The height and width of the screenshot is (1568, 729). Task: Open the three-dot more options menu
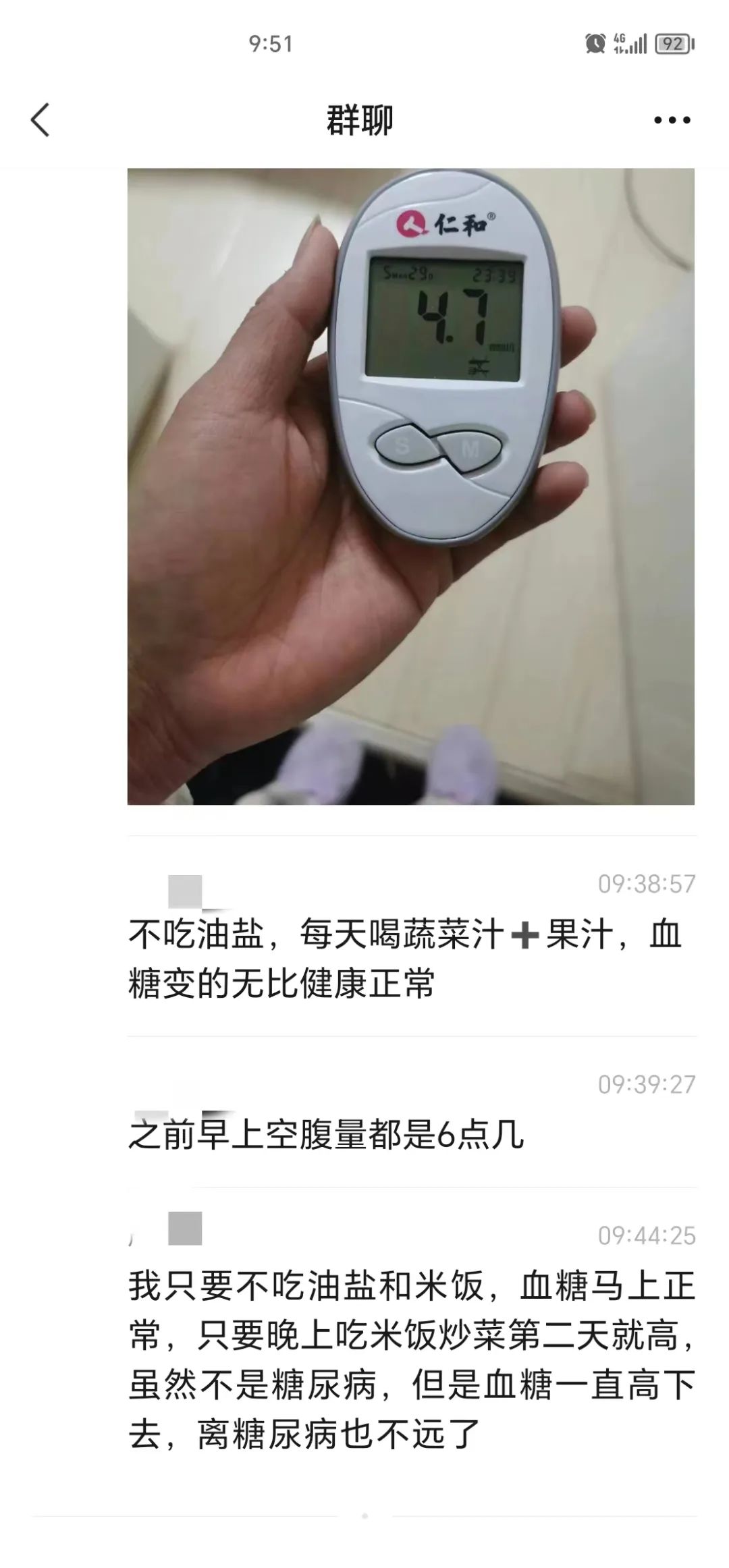click(672, 121)
